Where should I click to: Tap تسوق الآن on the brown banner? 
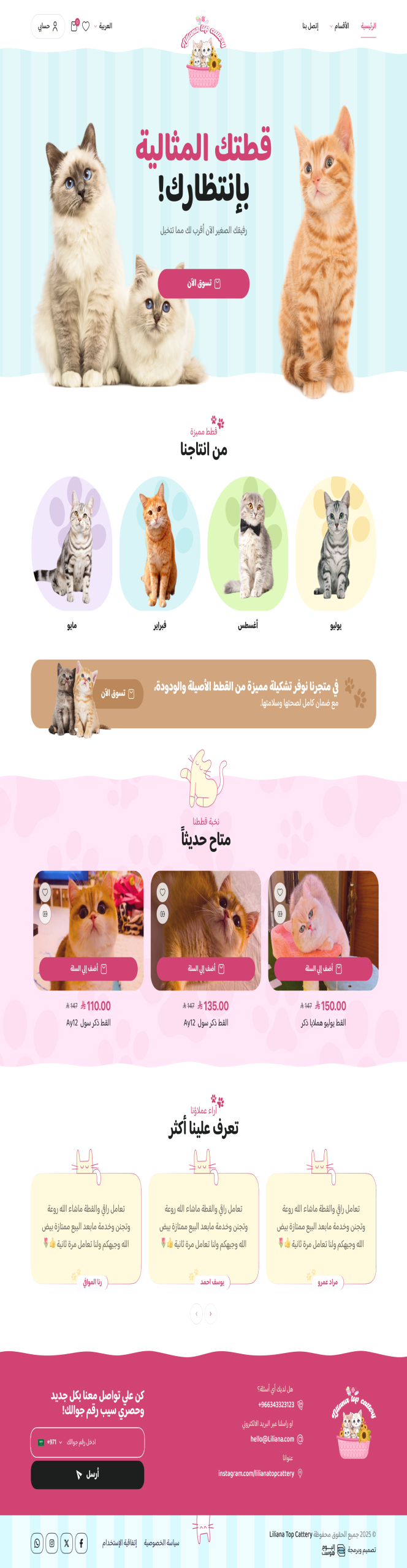point(118,693)
